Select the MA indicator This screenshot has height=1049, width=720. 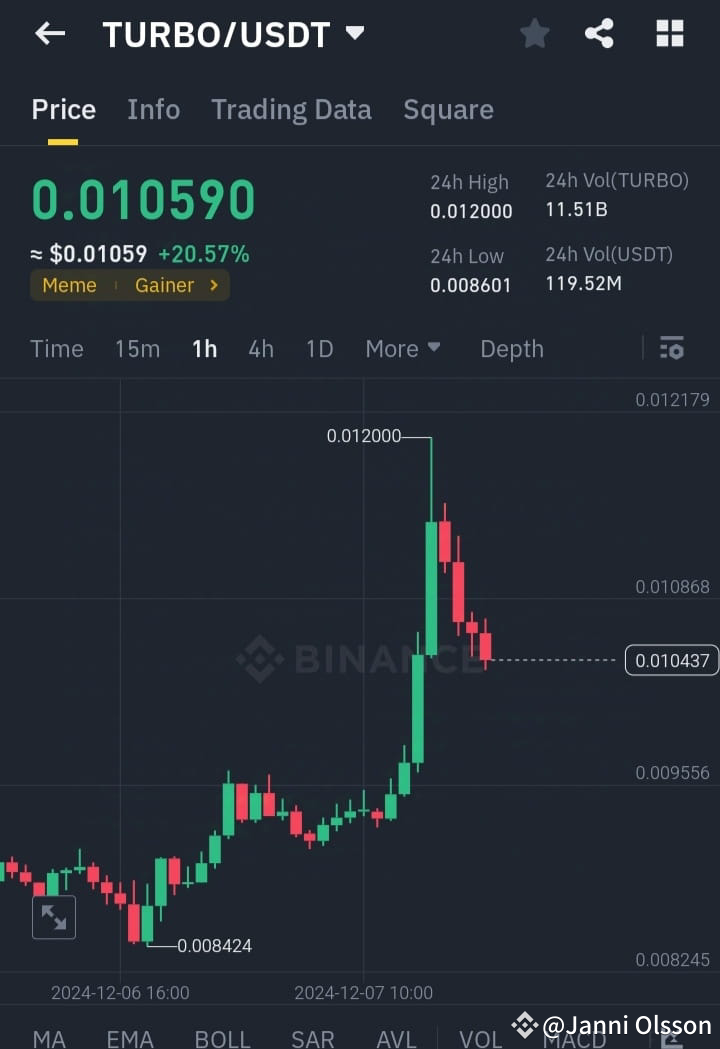[47, 1039]
